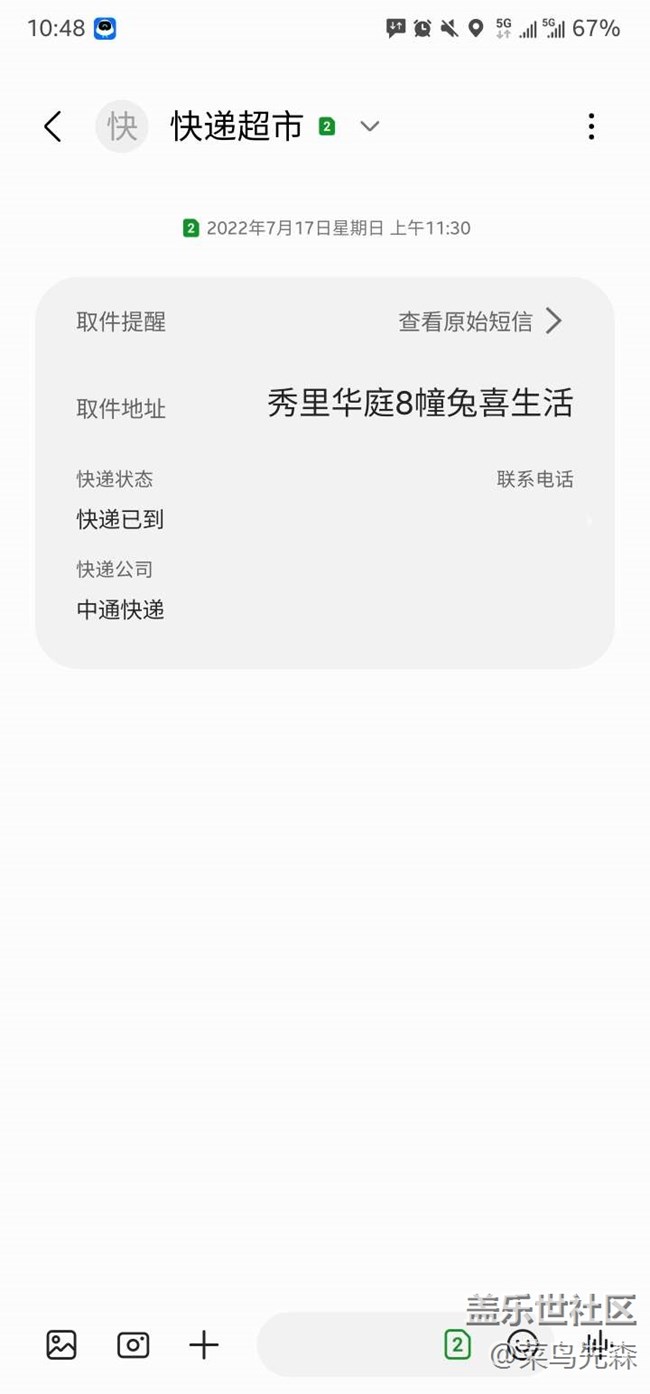The width and height of the screenshot is (650, 1394).
Task: View the original SMS via 查看原始短信
Action: 481,321
